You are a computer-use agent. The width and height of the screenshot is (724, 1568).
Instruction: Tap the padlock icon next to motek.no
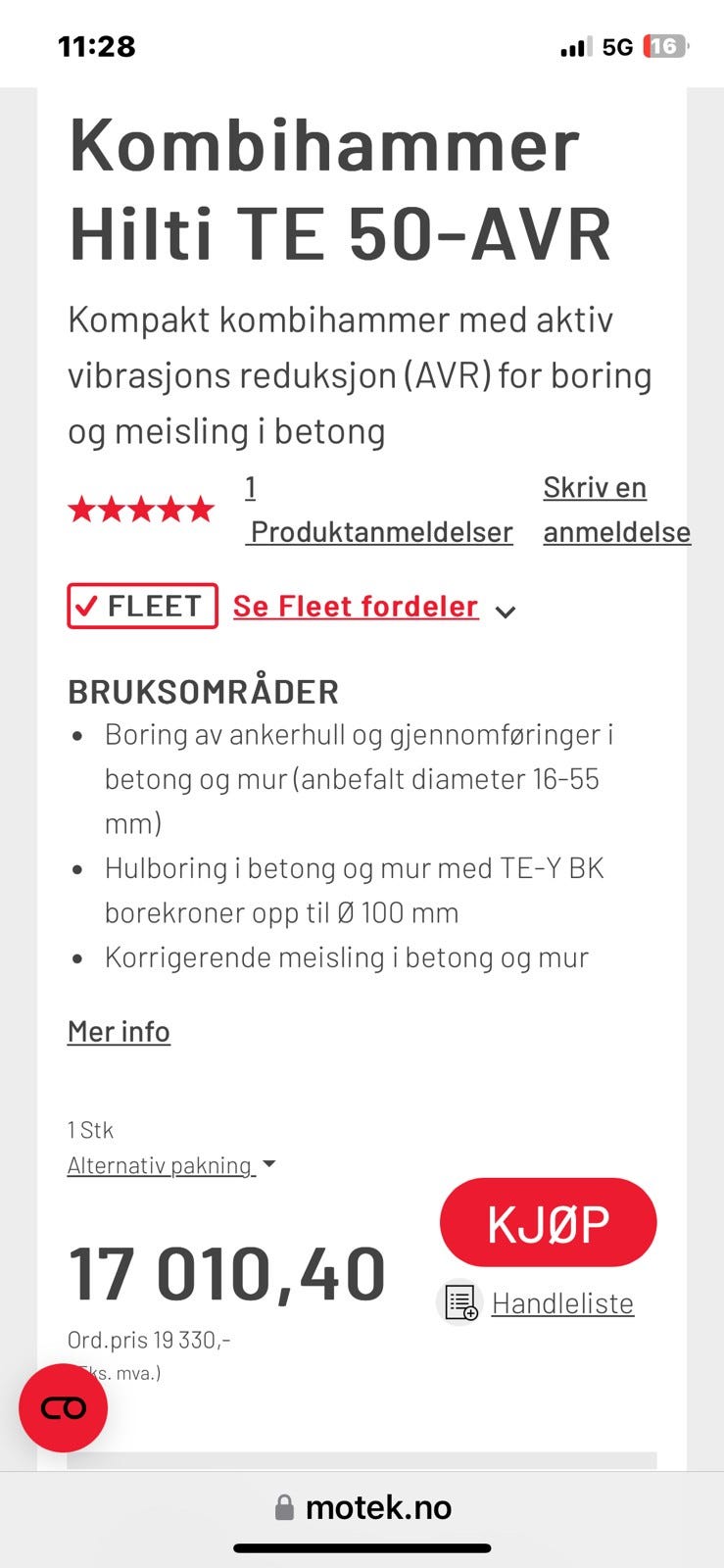tap(284, 1507)
